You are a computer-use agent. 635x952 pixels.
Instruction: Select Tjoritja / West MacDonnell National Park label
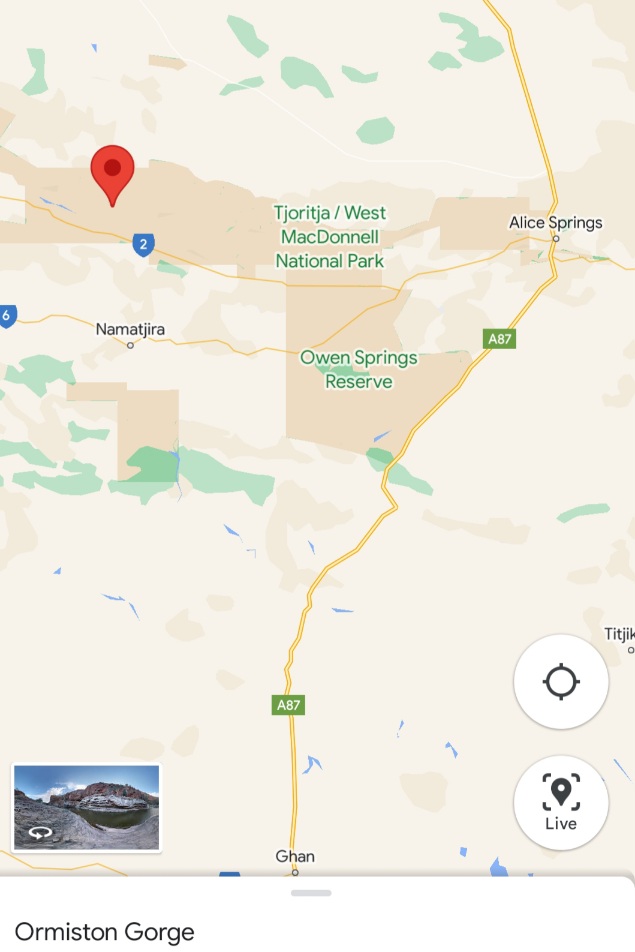tap(330, 237)
